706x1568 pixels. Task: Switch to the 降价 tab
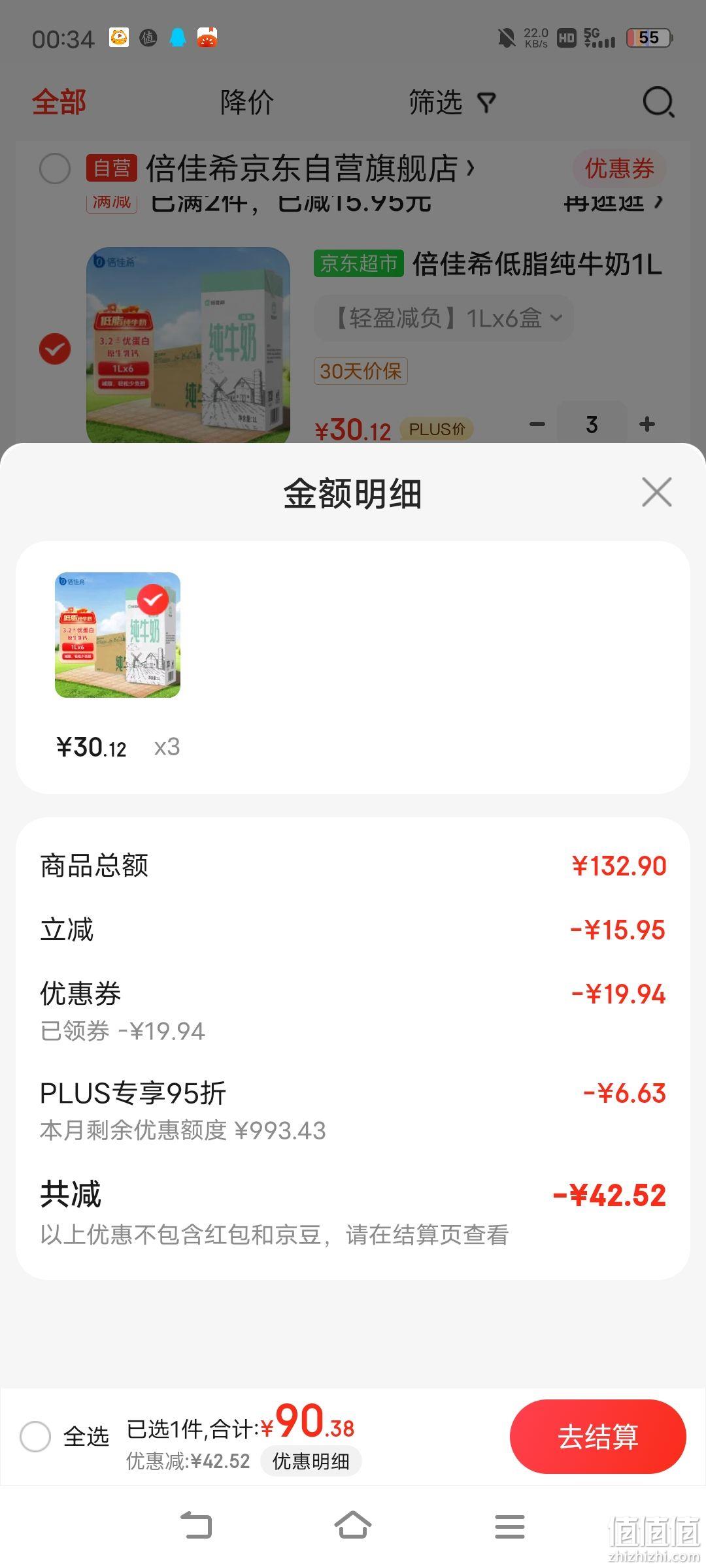pyautogui.click(x=246, y=103)
